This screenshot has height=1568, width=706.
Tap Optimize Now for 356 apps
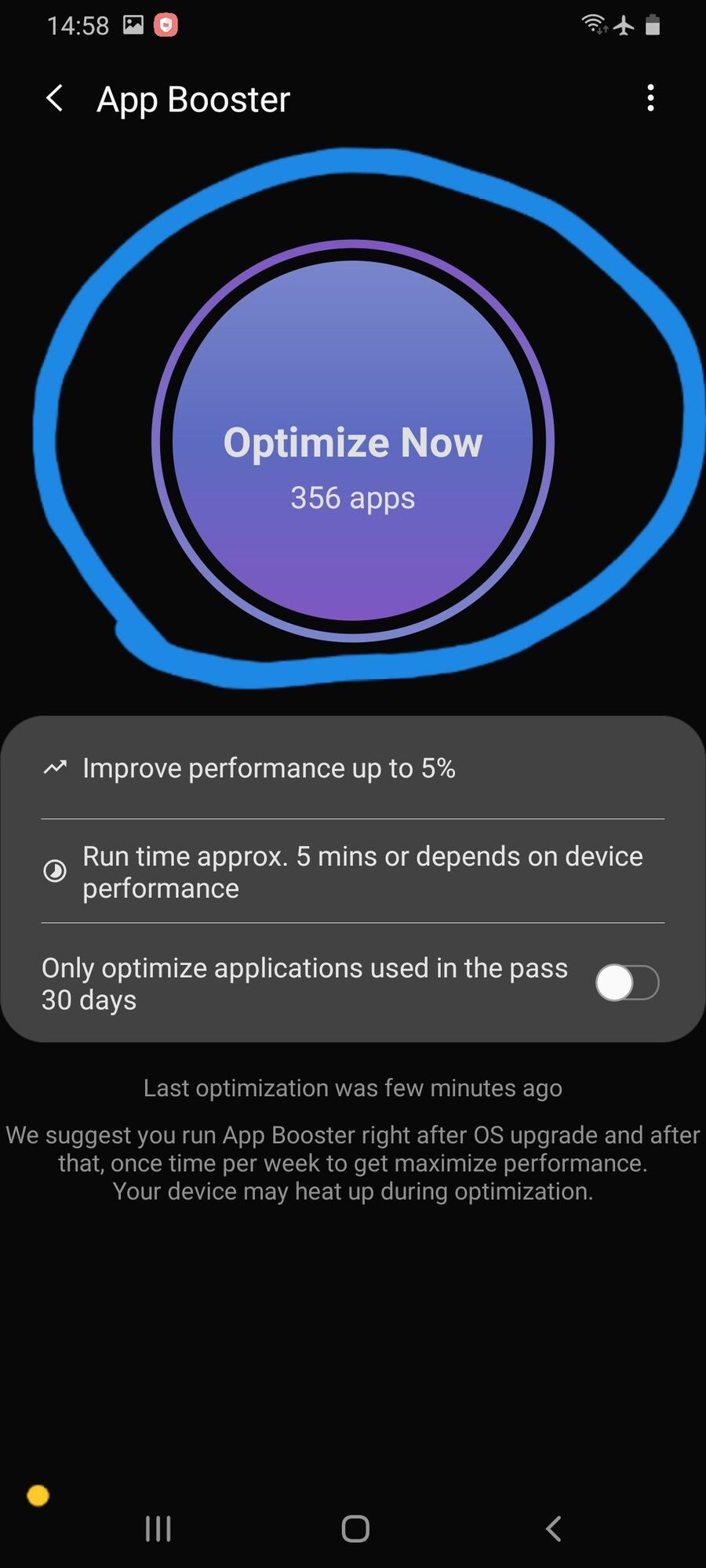pyautogui.click(x=353, y=441)
